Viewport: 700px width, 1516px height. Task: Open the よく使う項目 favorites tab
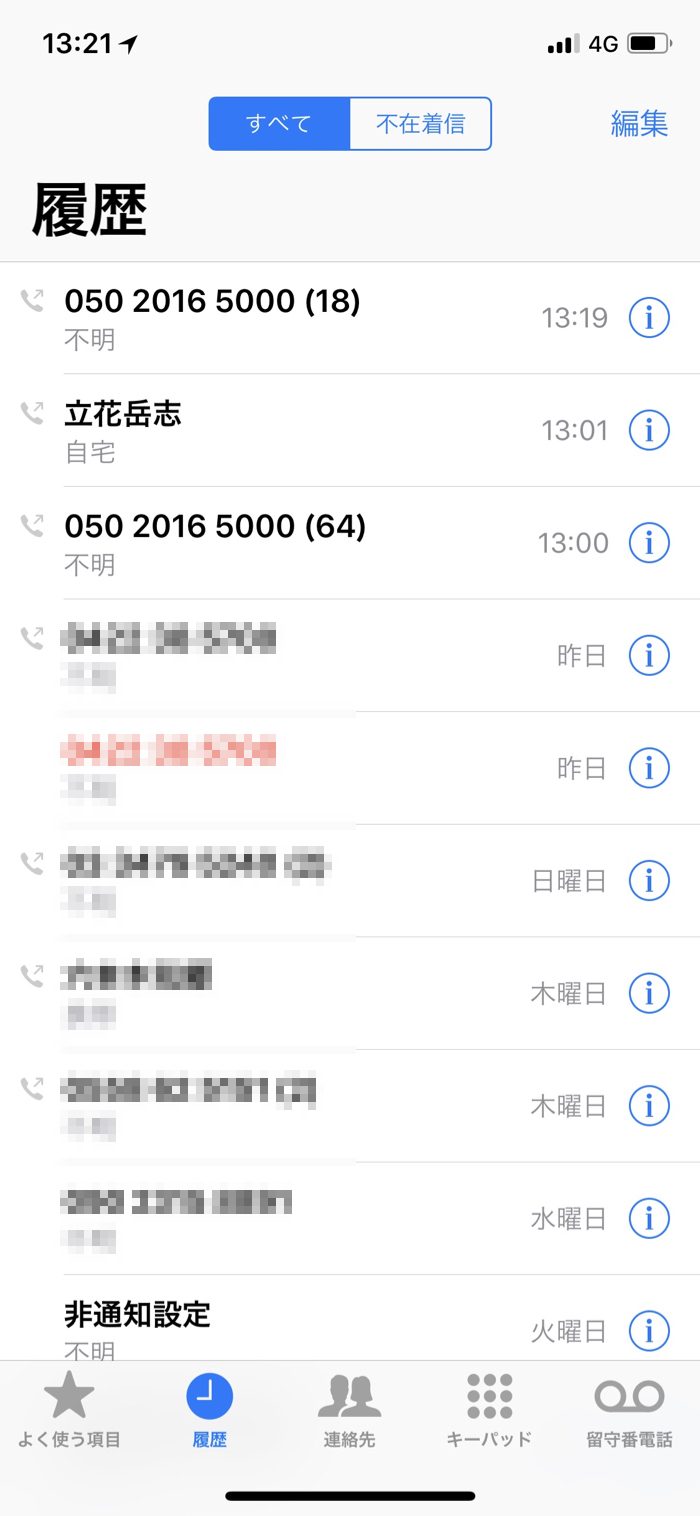pyautogui.click(x=69, y=1410)
